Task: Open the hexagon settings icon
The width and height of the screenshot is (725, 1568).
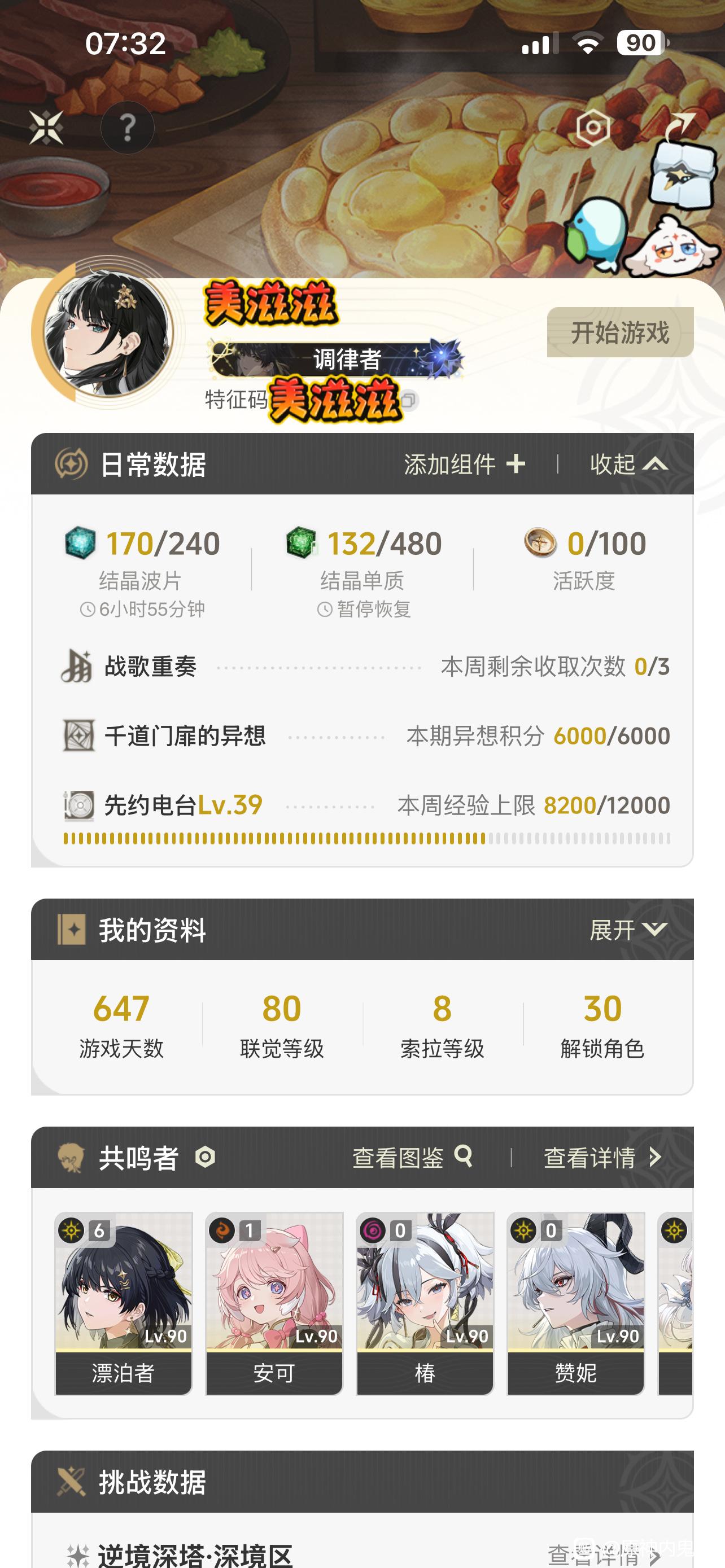Action: pyautogui.click(x=592, y=128)
